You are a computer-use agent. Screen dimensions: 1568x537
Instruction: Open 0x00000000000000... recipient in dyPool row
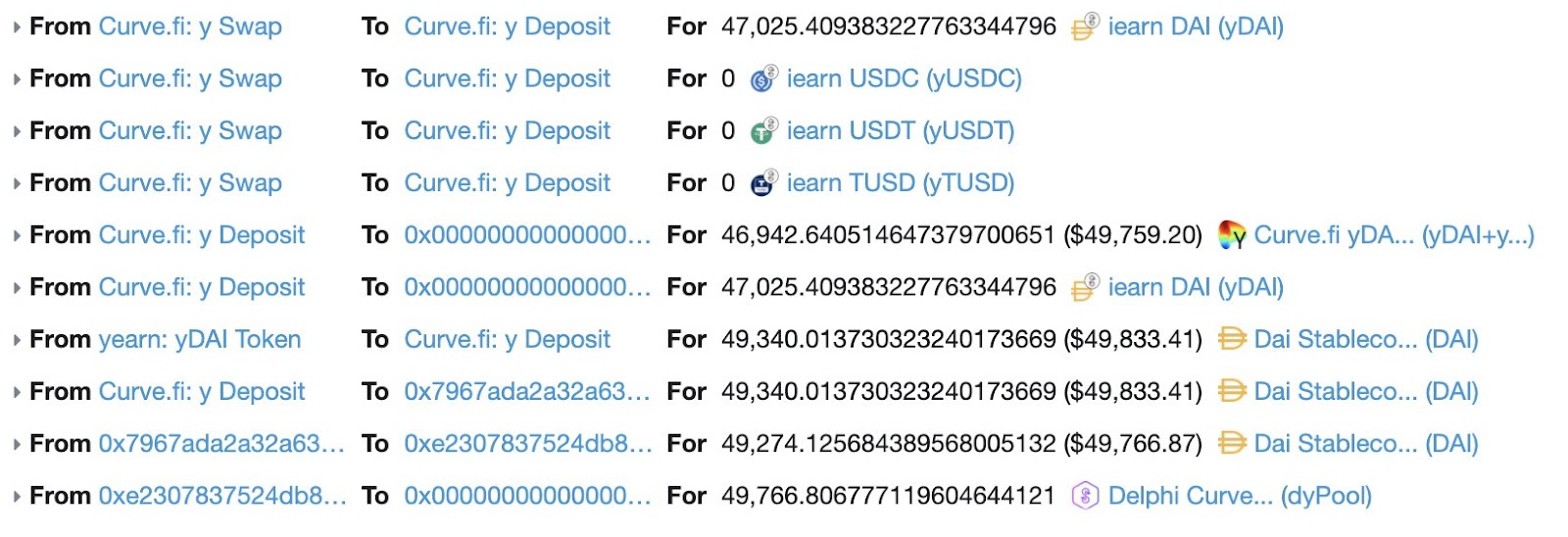tap(527, 496)
